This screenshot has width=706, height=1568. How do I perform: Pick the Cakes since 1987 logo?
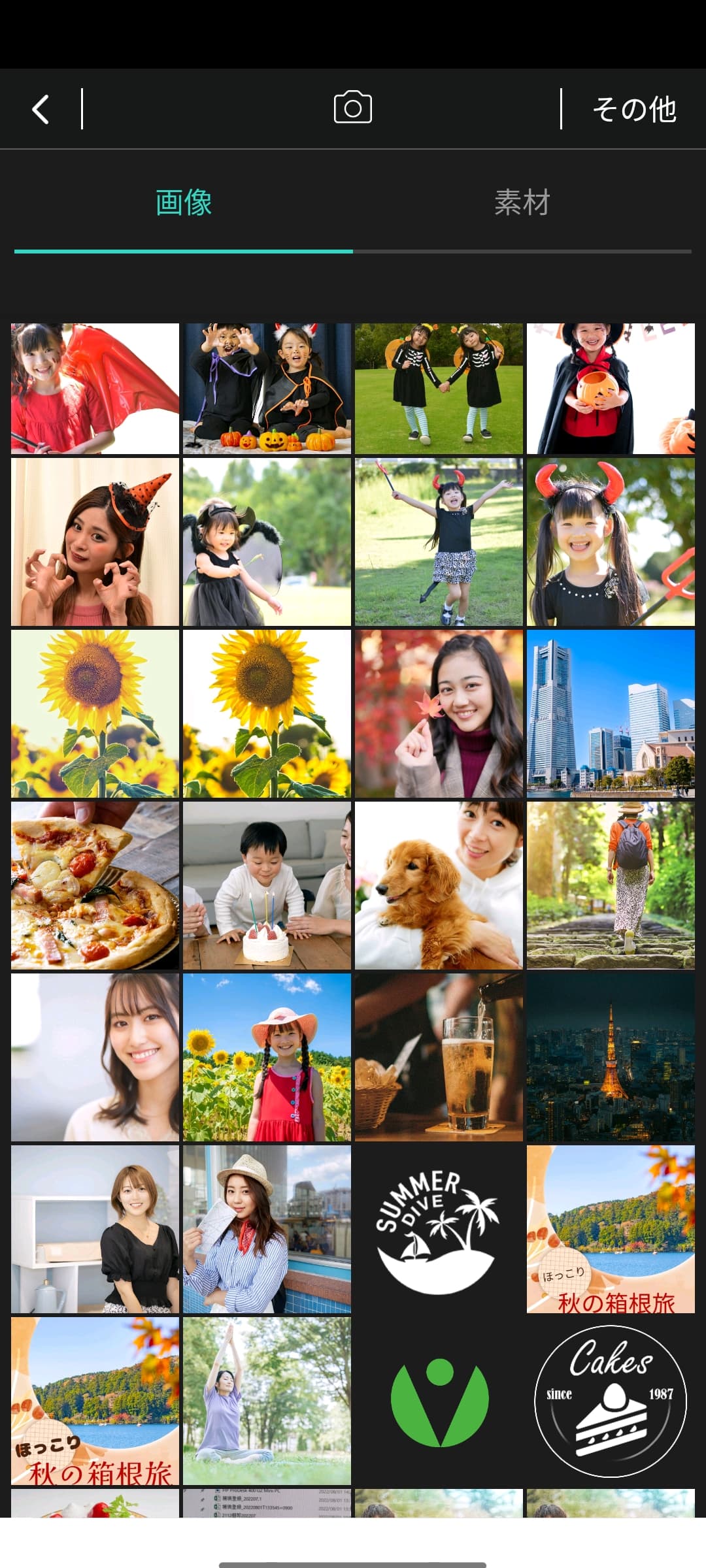click(x=611, y=1401)
